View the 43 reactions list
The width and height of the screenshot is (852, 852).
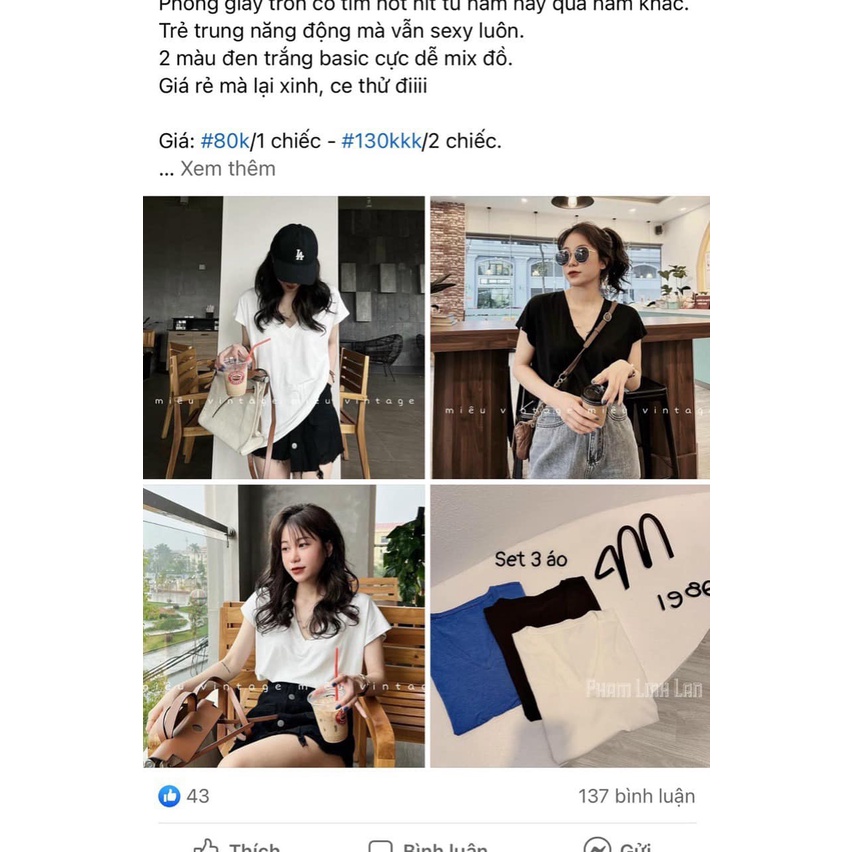185,796
